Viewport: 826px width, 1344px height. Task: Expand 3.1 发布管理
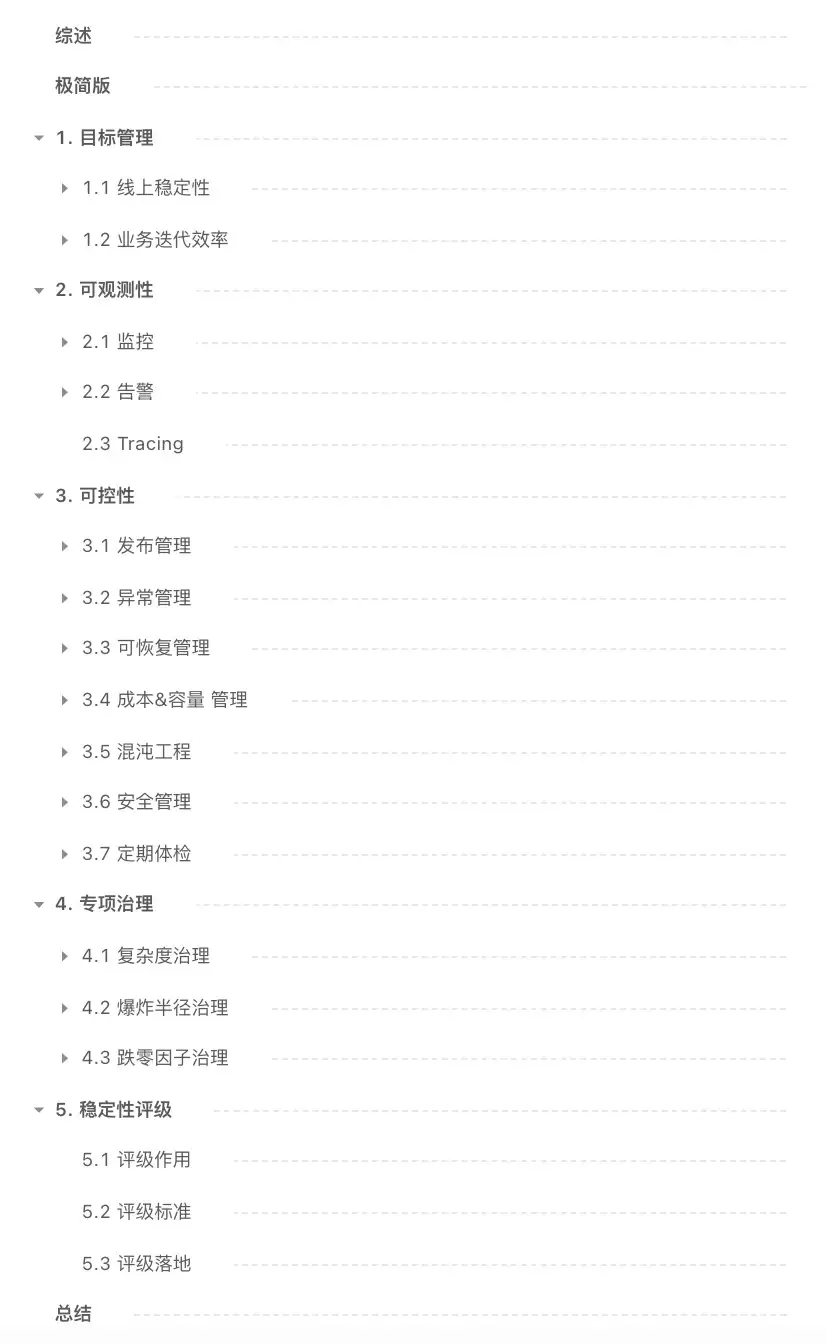coord(65,546)
